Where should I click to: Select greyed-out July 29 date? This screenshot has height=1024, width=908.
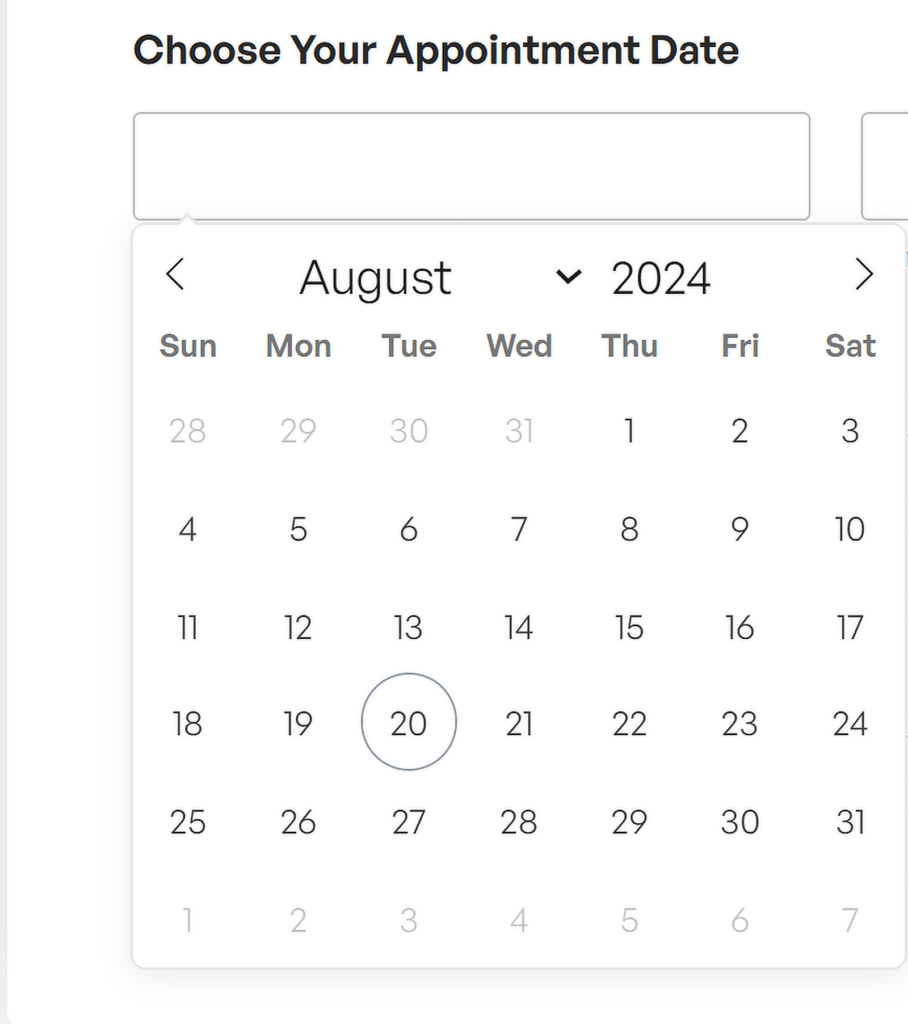[298, 431]
